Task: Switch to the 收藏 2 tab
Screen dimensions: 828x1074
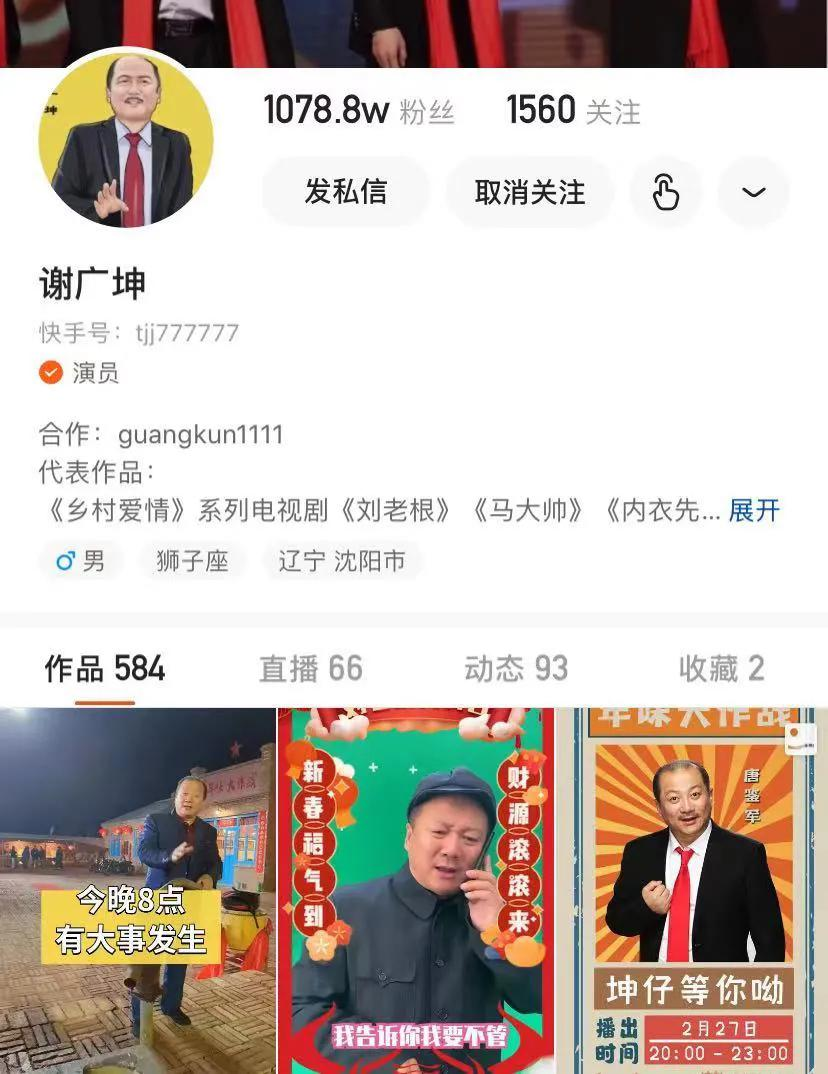Action: click(721, 669)
